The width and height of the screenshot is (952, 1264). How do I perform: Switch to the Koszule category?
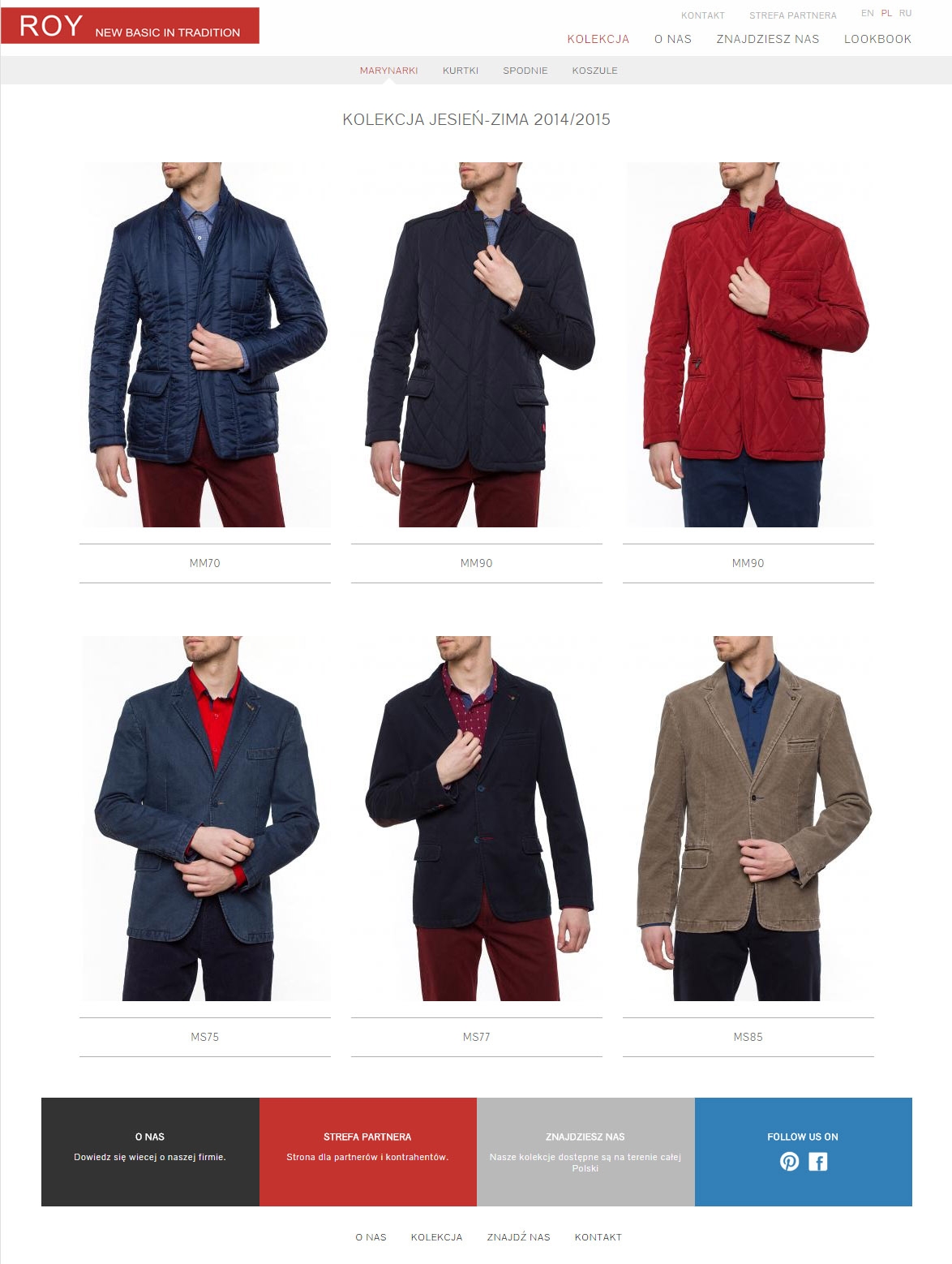594,71
